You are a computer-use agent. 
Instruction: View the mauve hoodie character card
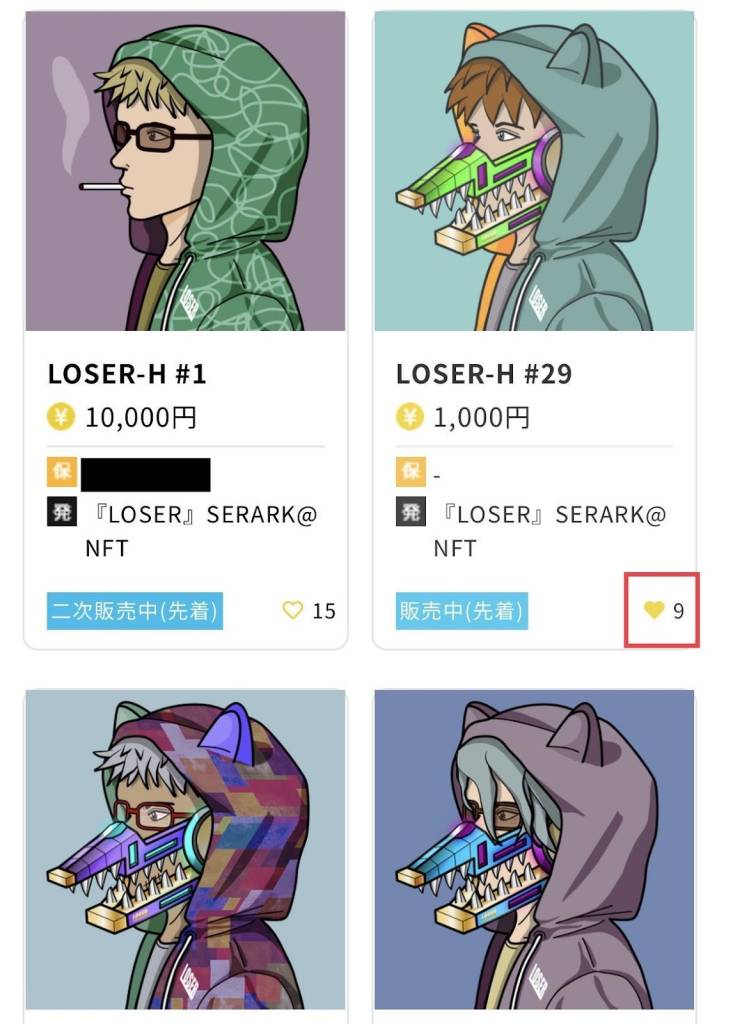pyautogui.click(x=534, y=850)
